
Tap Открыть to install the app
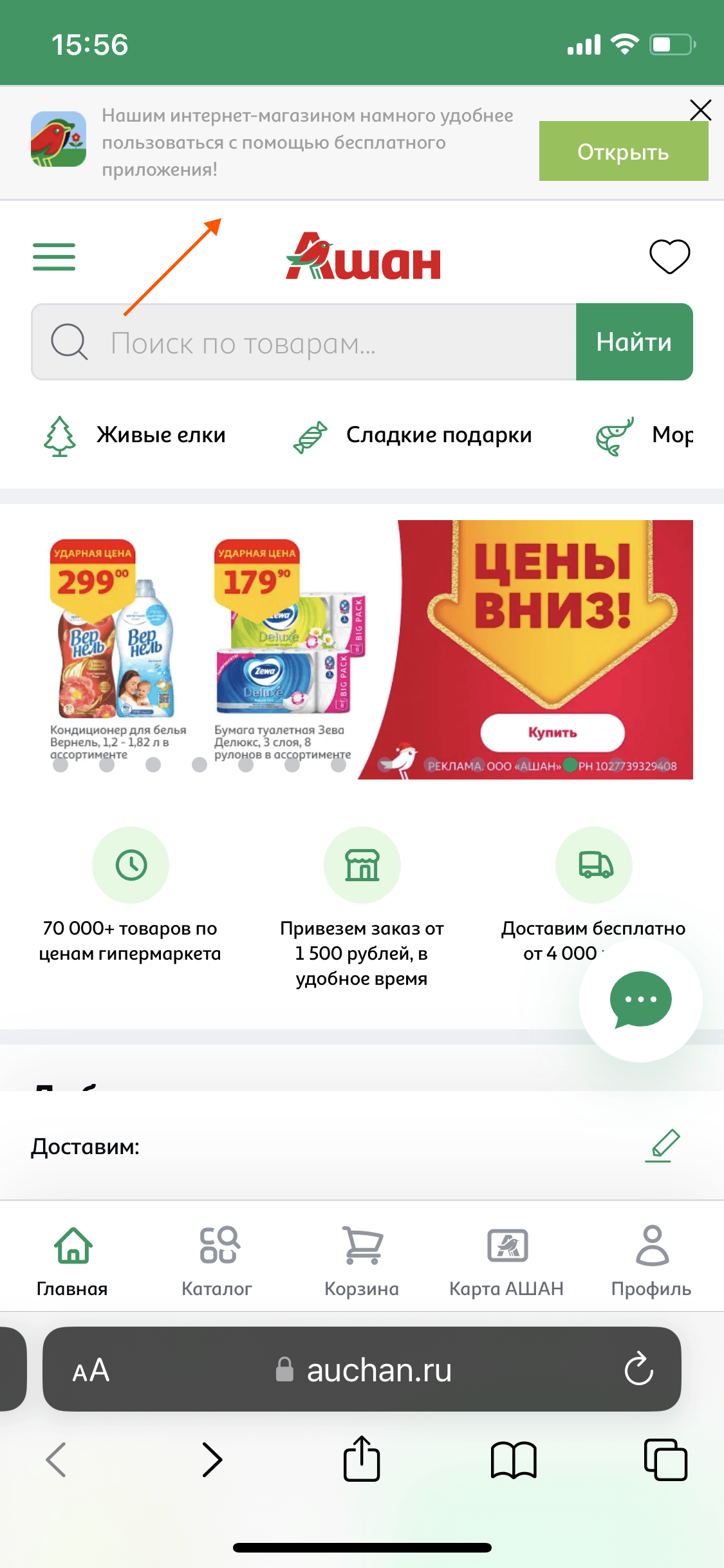(x=623, y=152)
